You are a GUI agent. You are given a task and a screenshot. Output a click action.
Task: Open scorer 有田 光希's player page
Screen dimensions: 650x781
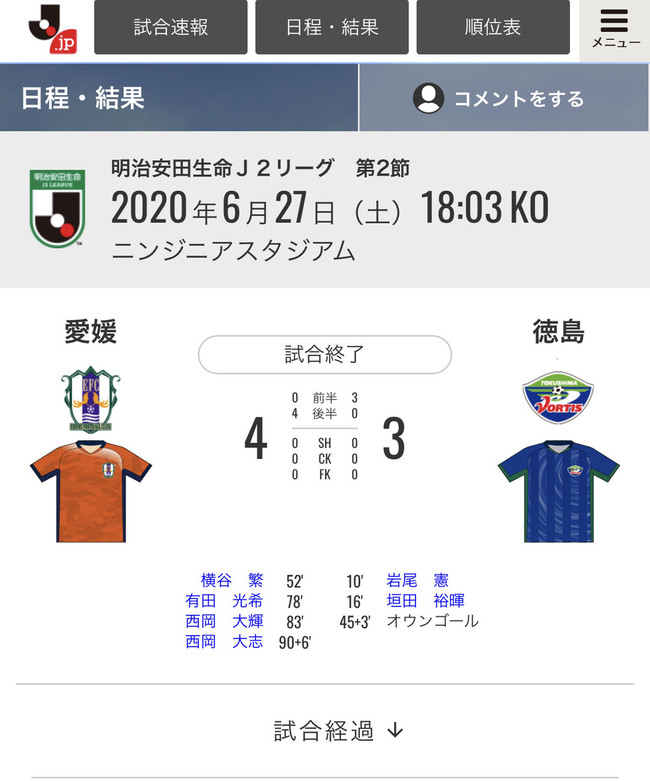(224, 601)
